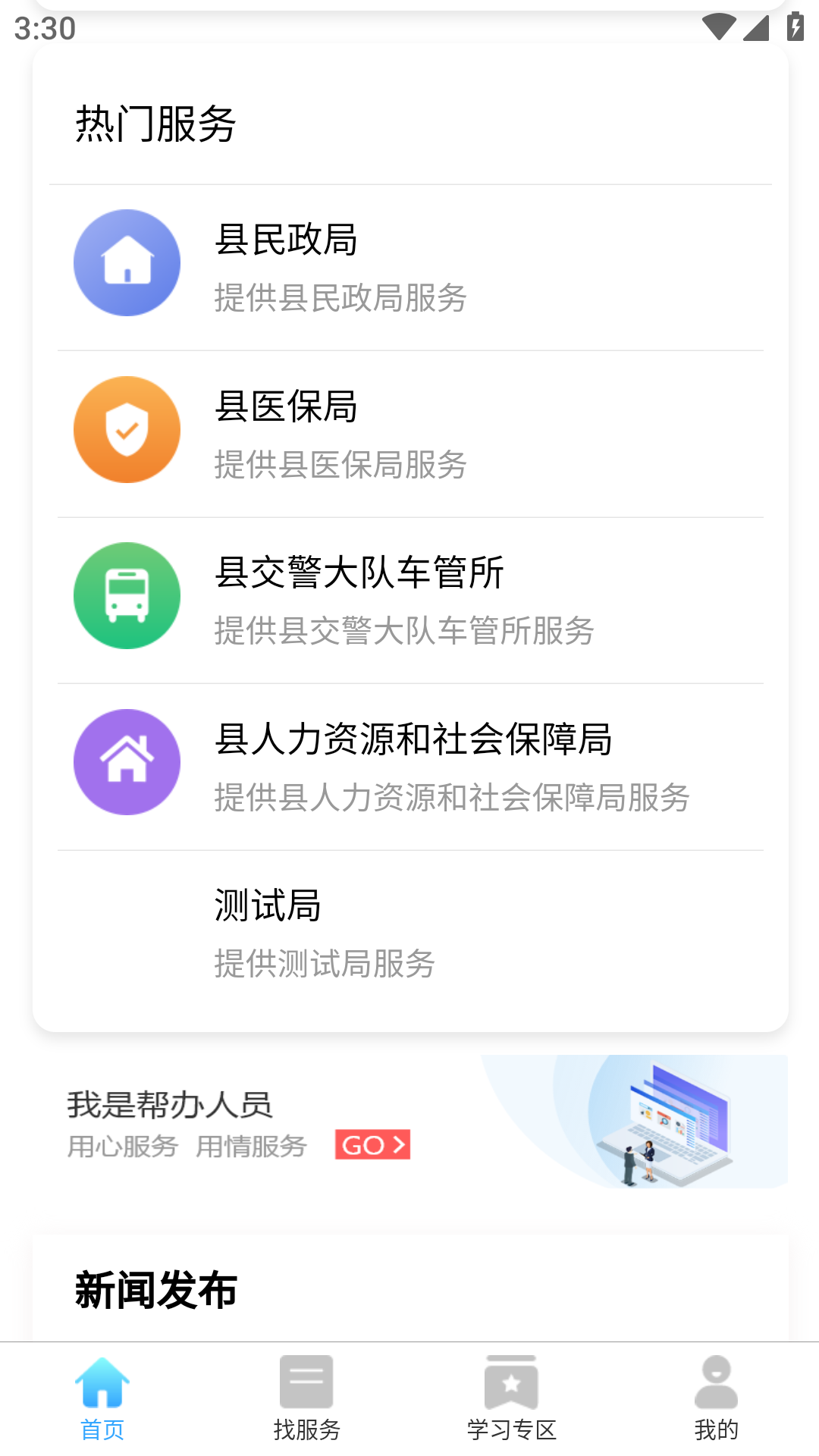Click the 学习专区 ribbon icon
Viewport: 819px width, 1456px height.
coord(511,1382)
